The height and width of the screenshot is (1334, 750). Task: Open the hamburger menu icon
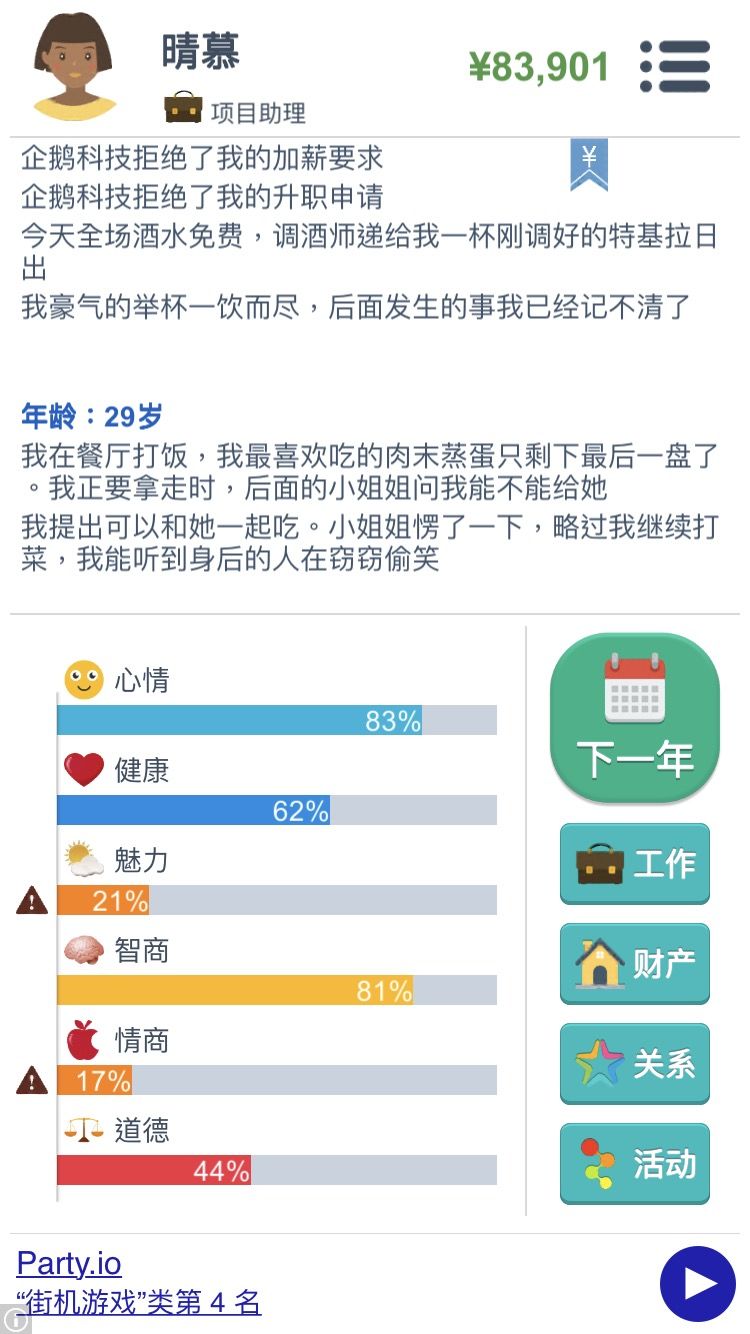[x=675, y=67]
